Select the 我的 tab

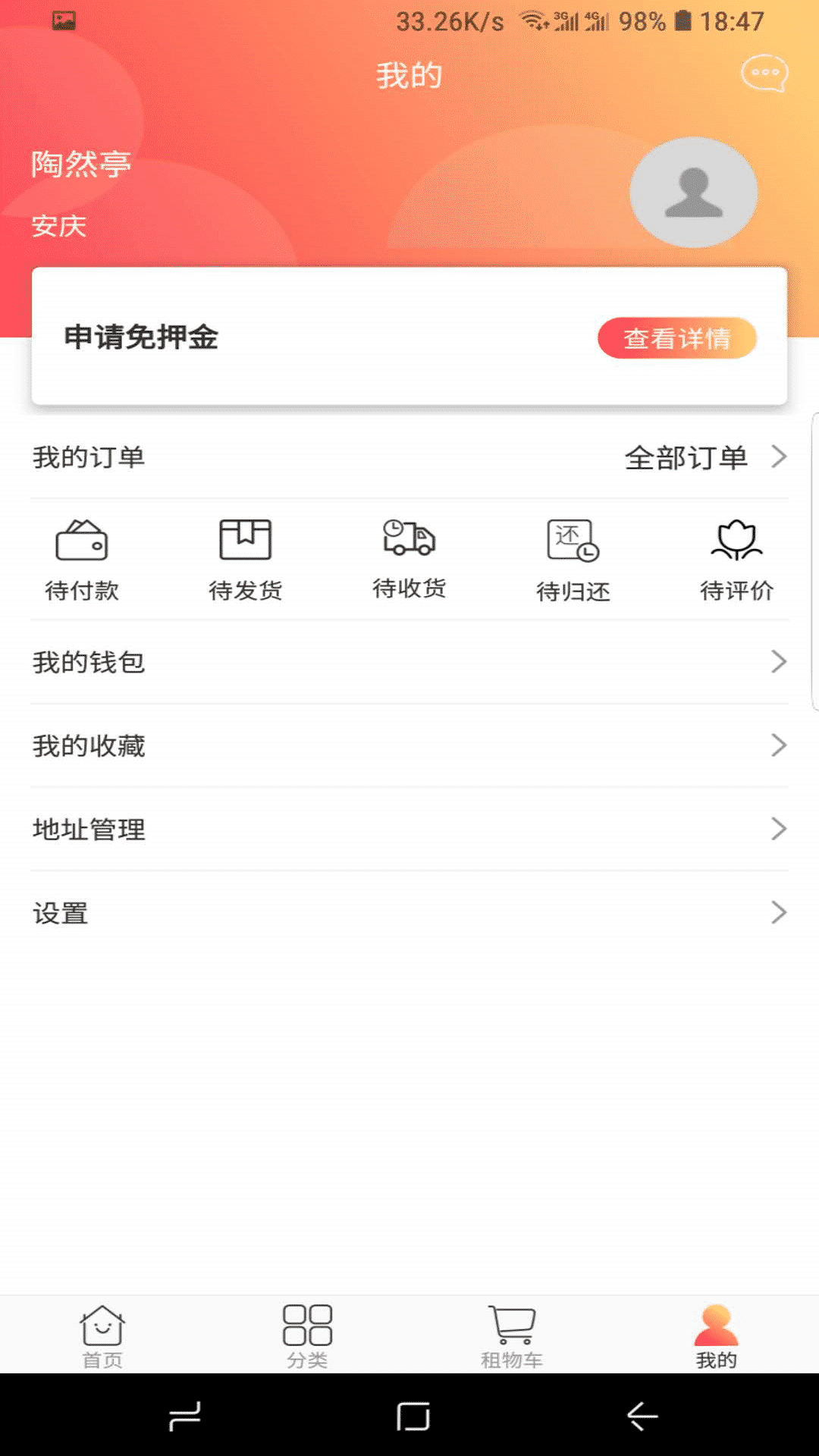(x=716, y=1336)
